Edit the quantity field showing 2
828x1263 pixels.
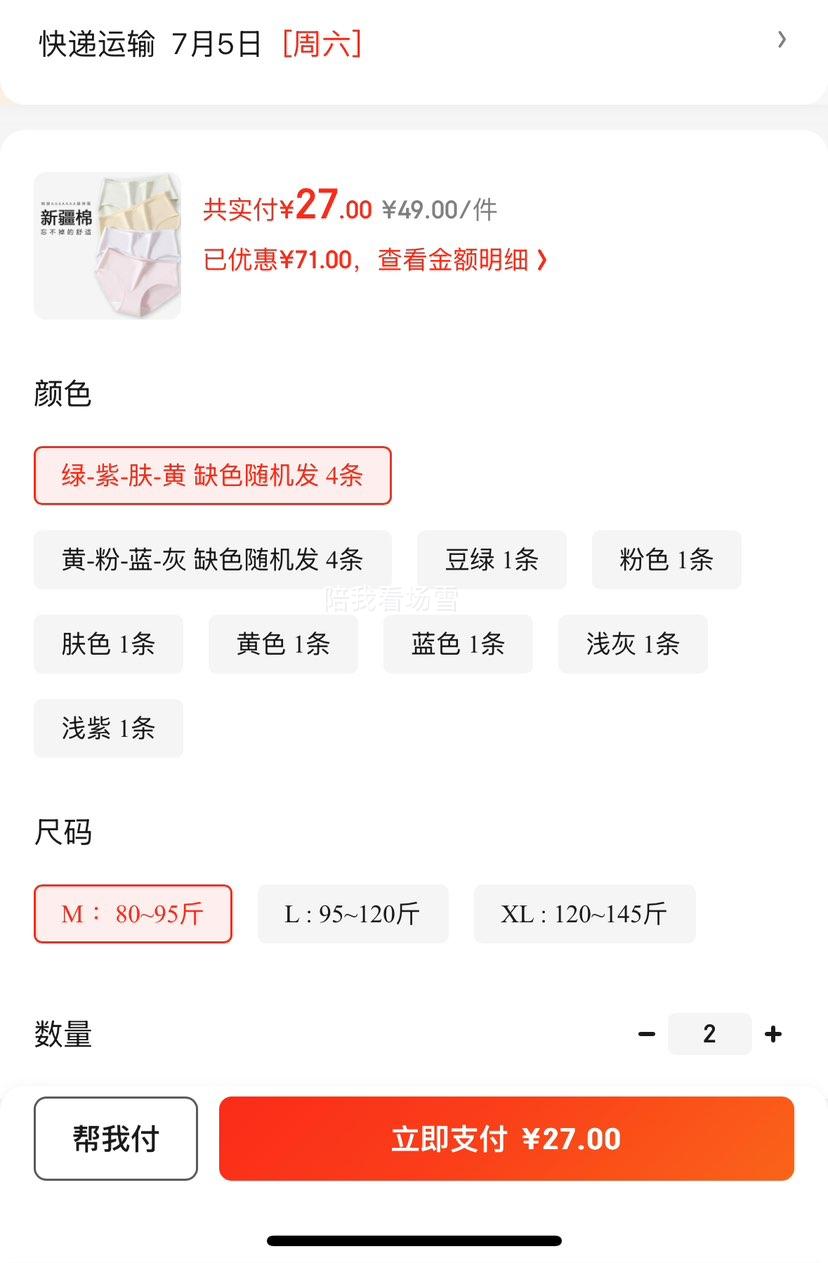709,1034
